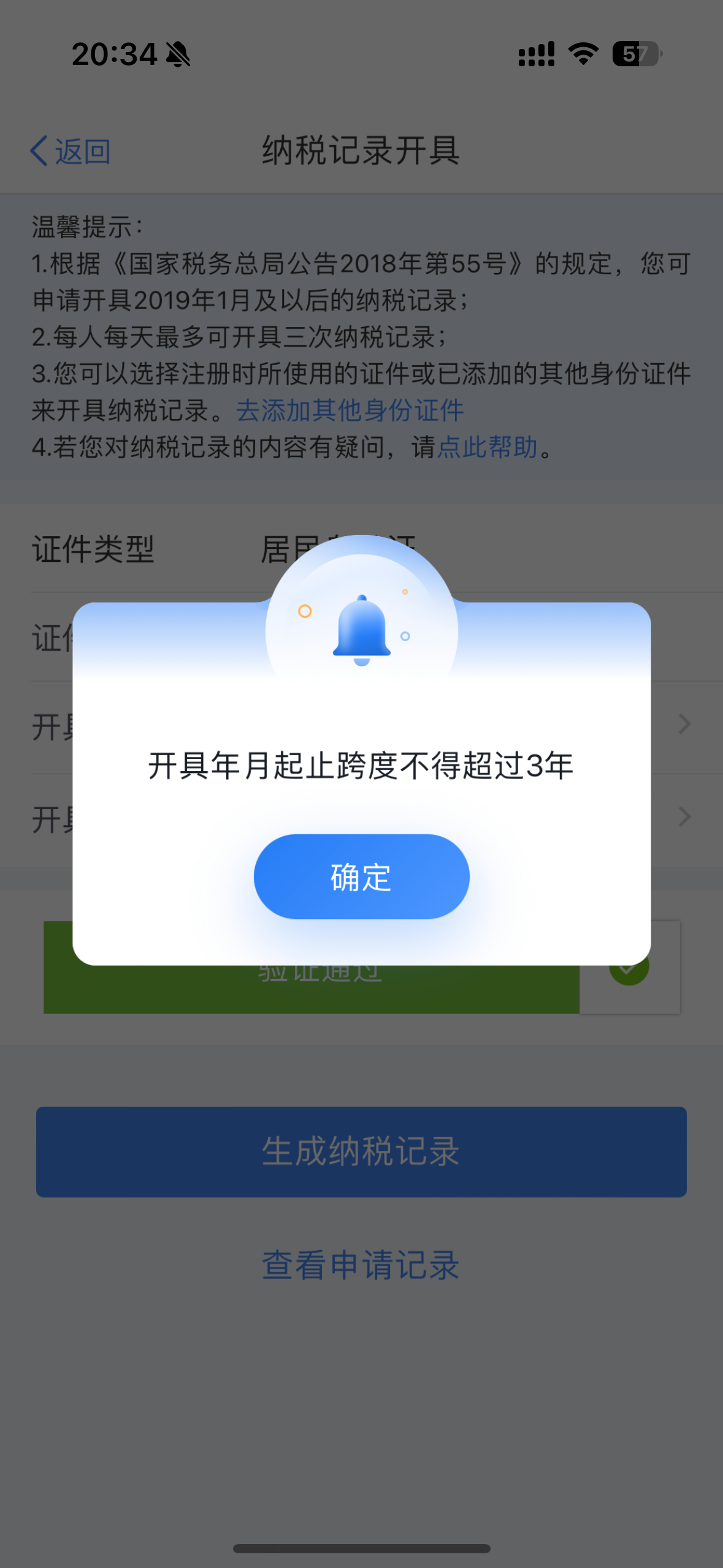The height and width of the screenshot is (1568, 723).
Task: Open the 点此帮助 help link
Action: (488, 447)
